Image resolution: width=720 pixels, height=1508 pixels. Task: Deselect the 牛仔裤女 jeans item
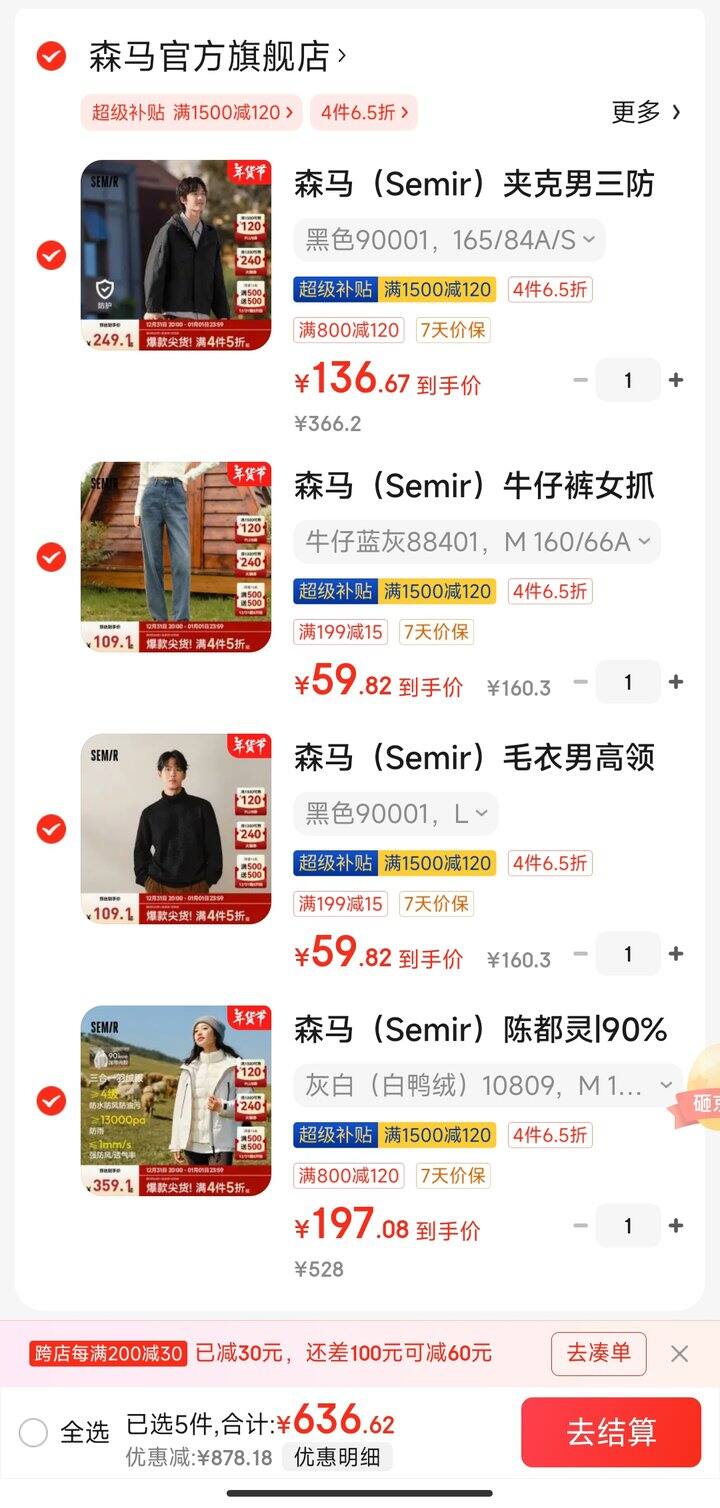coord(51,557)
